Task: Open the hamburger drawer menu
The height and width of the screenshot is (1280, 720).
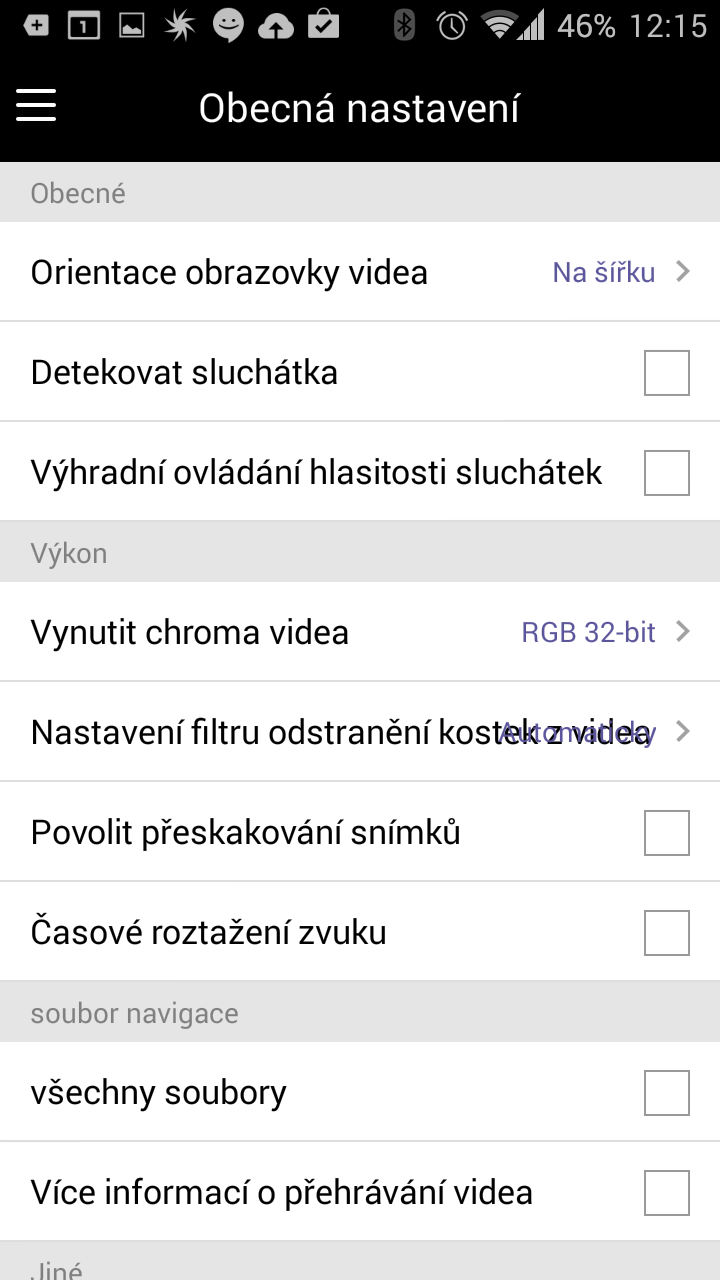Action: [36, 105]
